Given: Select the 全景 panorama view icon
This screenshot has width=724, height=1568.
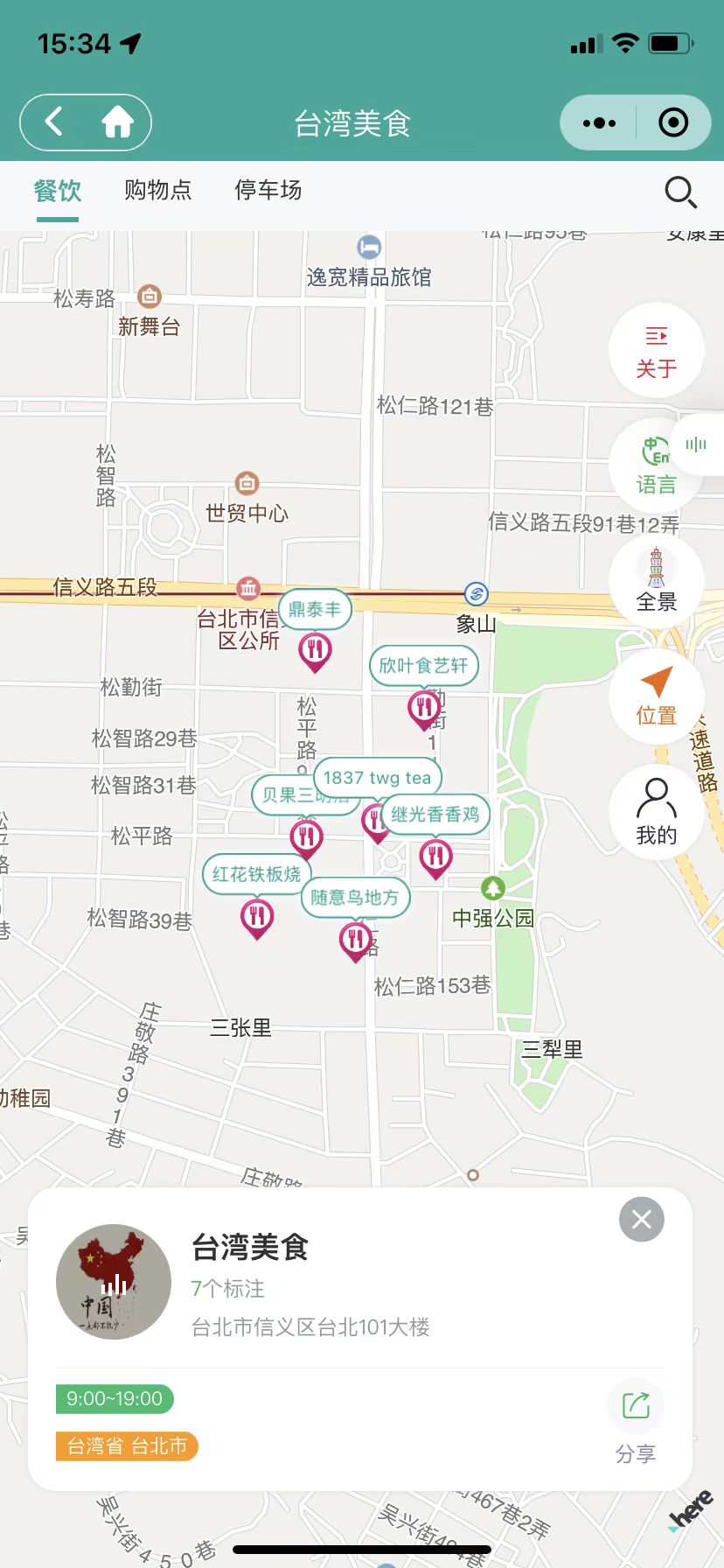Looking at the screenshot, I should pyautogui.click(x=657, y=580).
